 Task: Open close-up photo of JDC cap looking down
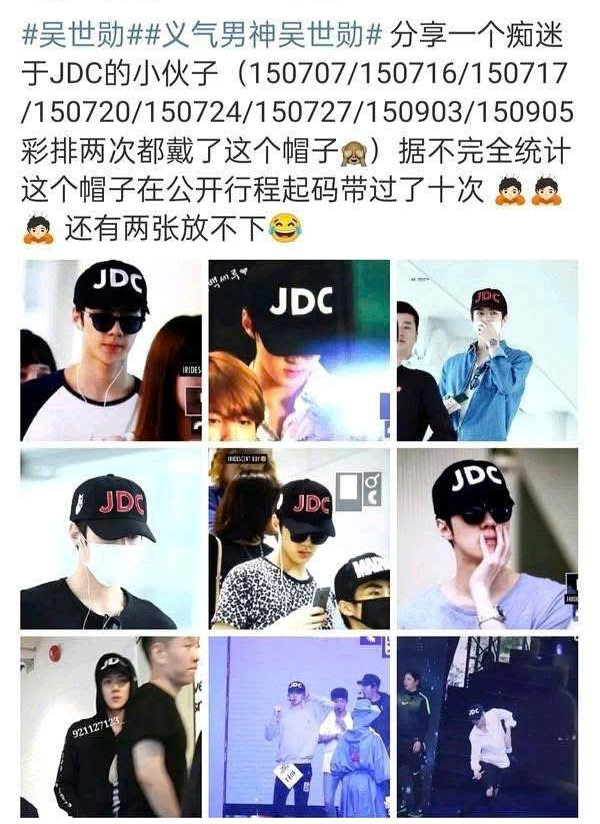299,350
